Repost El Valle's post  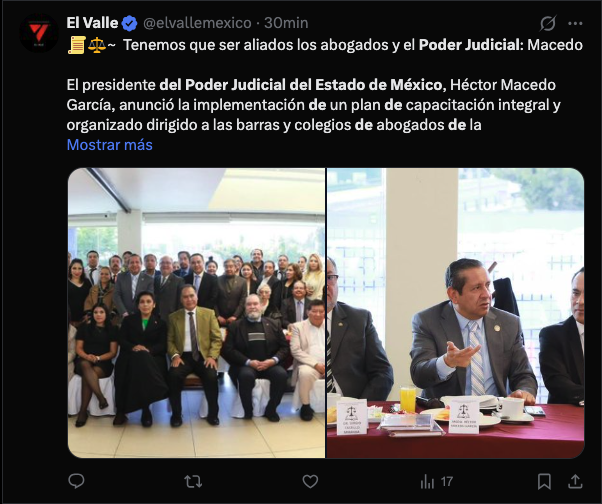(x=194, y=481)
